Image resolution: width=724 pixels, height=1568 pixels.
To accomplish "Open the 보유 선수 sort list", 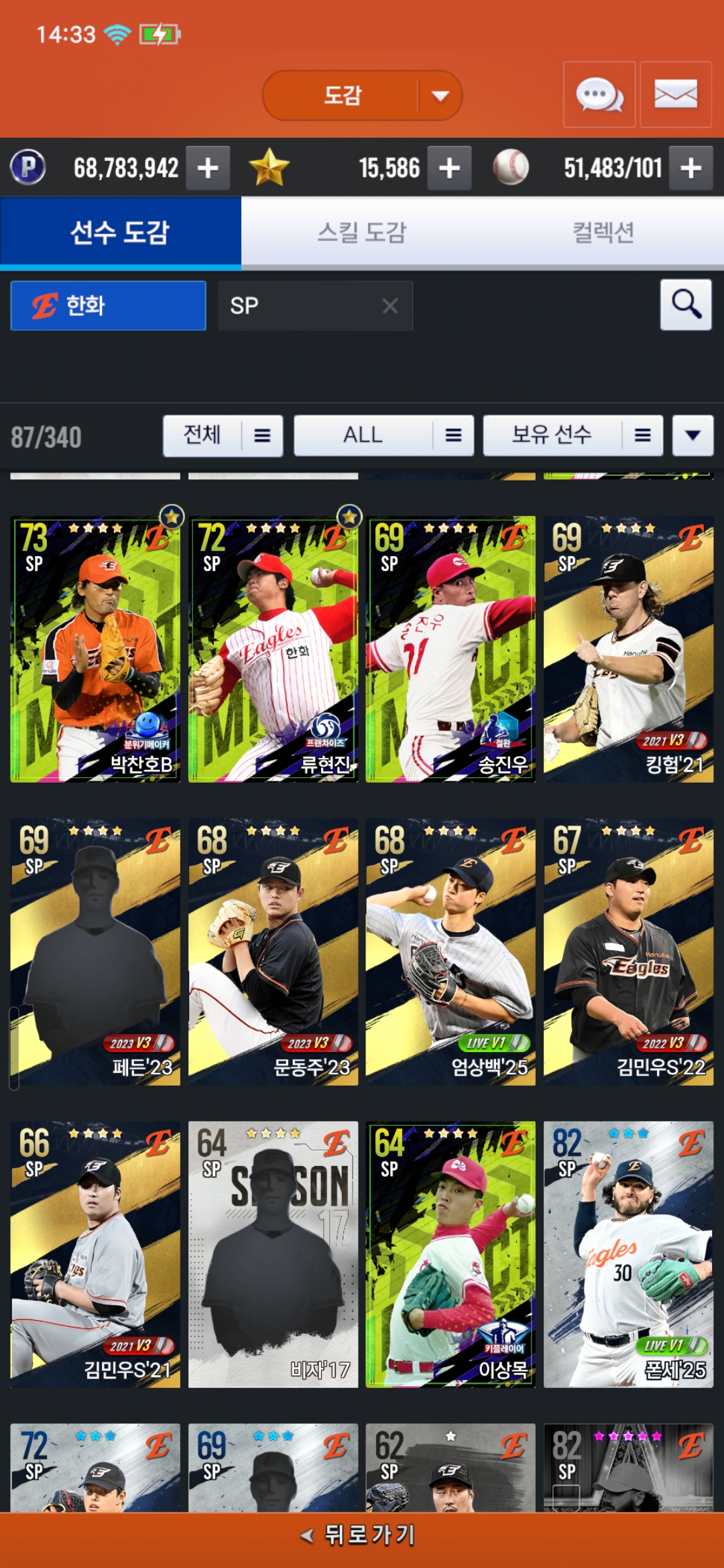I will click(x=572, y=436).
